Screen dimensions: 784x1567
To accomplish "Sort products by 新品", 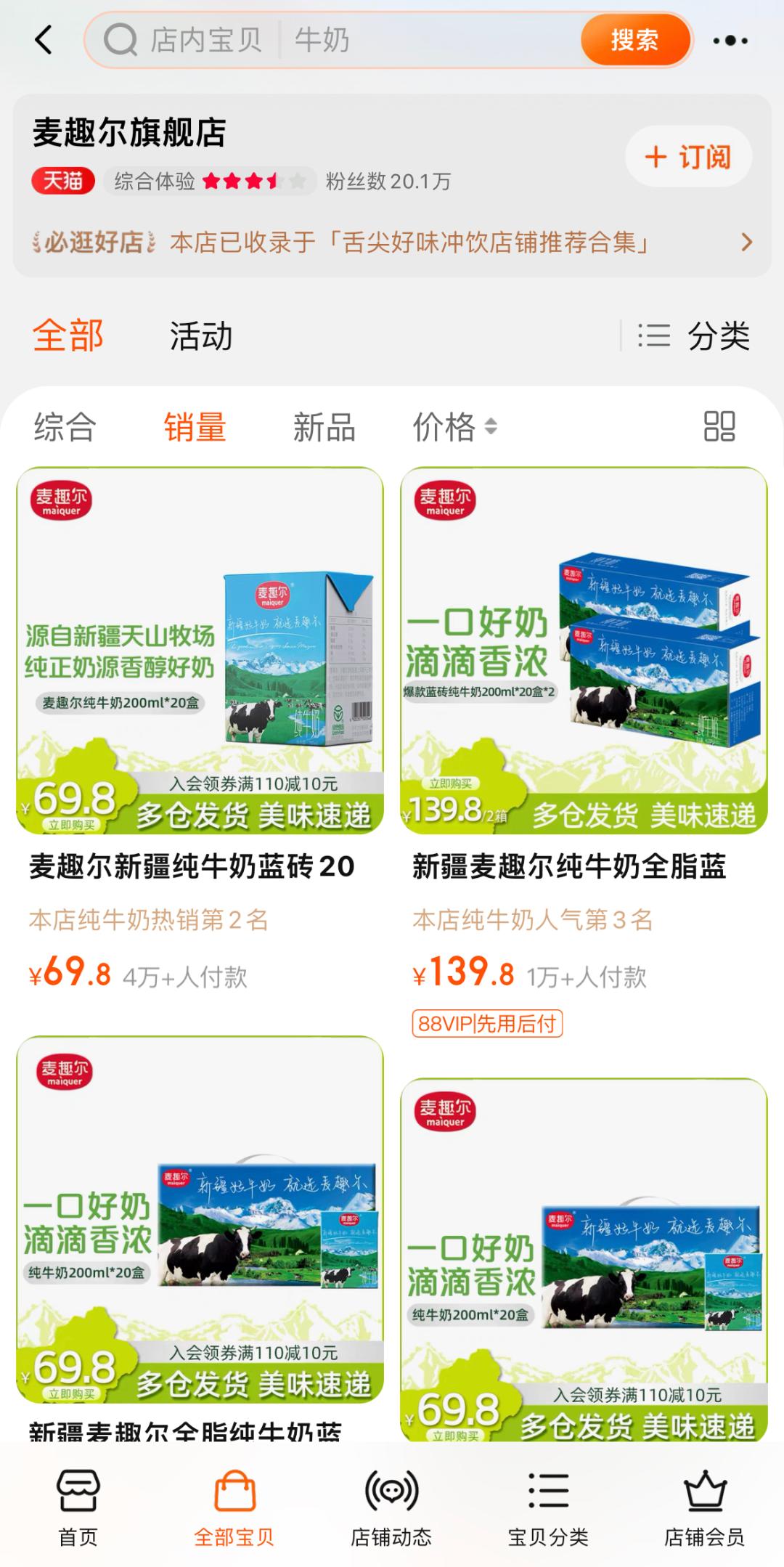I will [324, 427].
